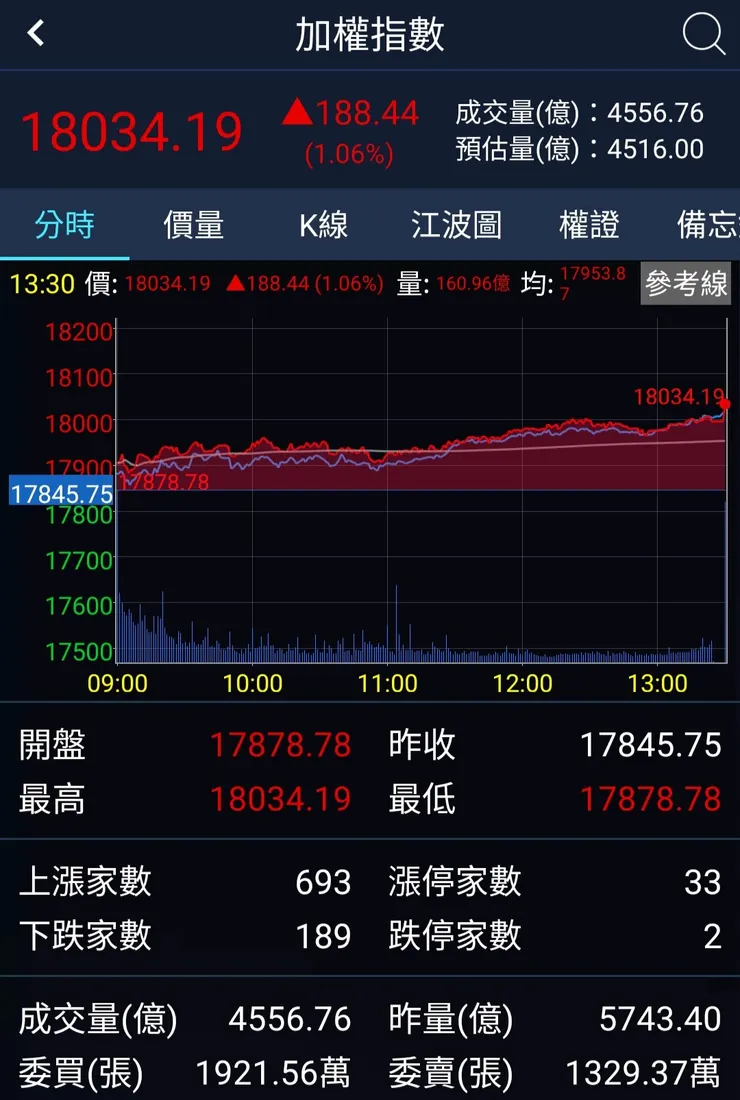Switch to the 價量 tab

[193, 225]
